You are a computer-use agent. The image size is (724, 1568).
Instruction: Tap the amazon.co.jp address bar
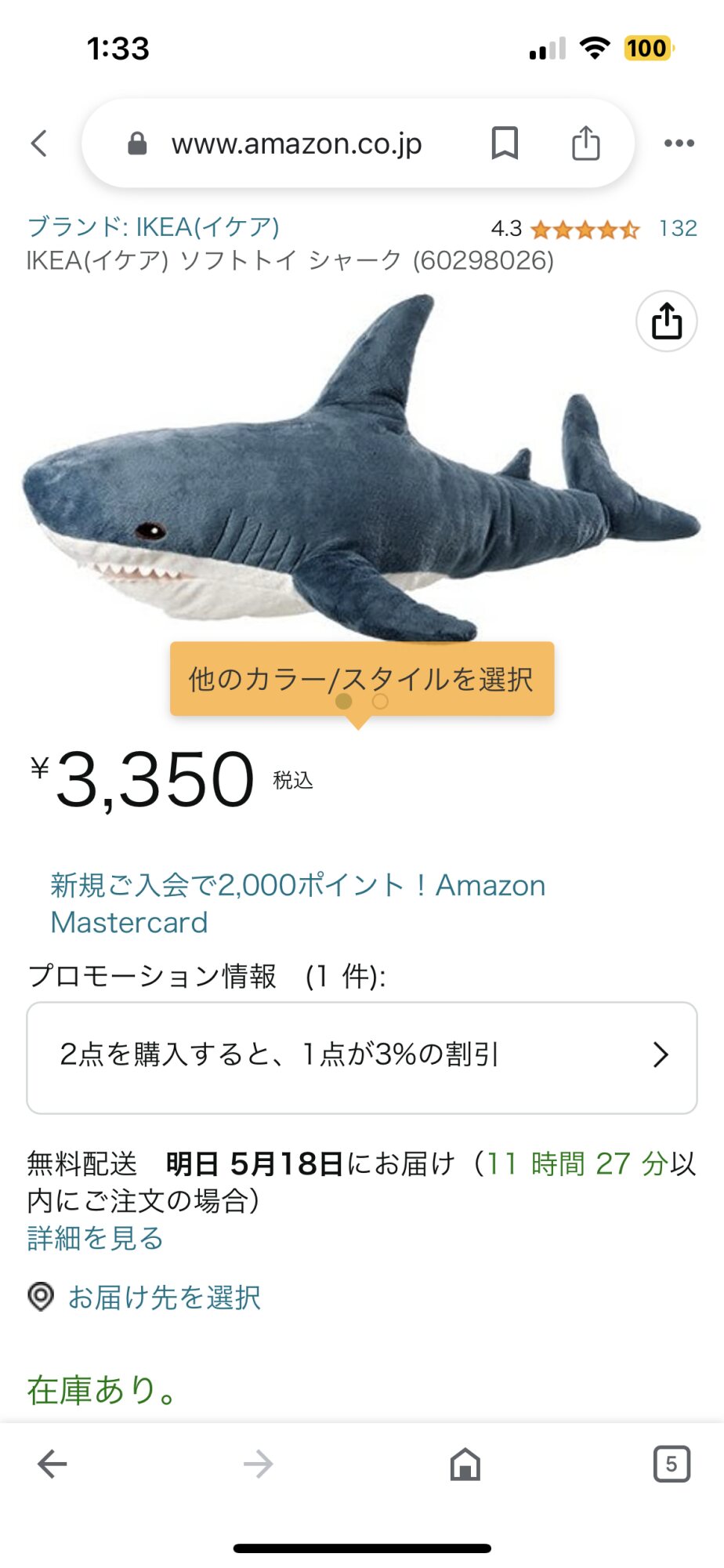tap(296, 143)
